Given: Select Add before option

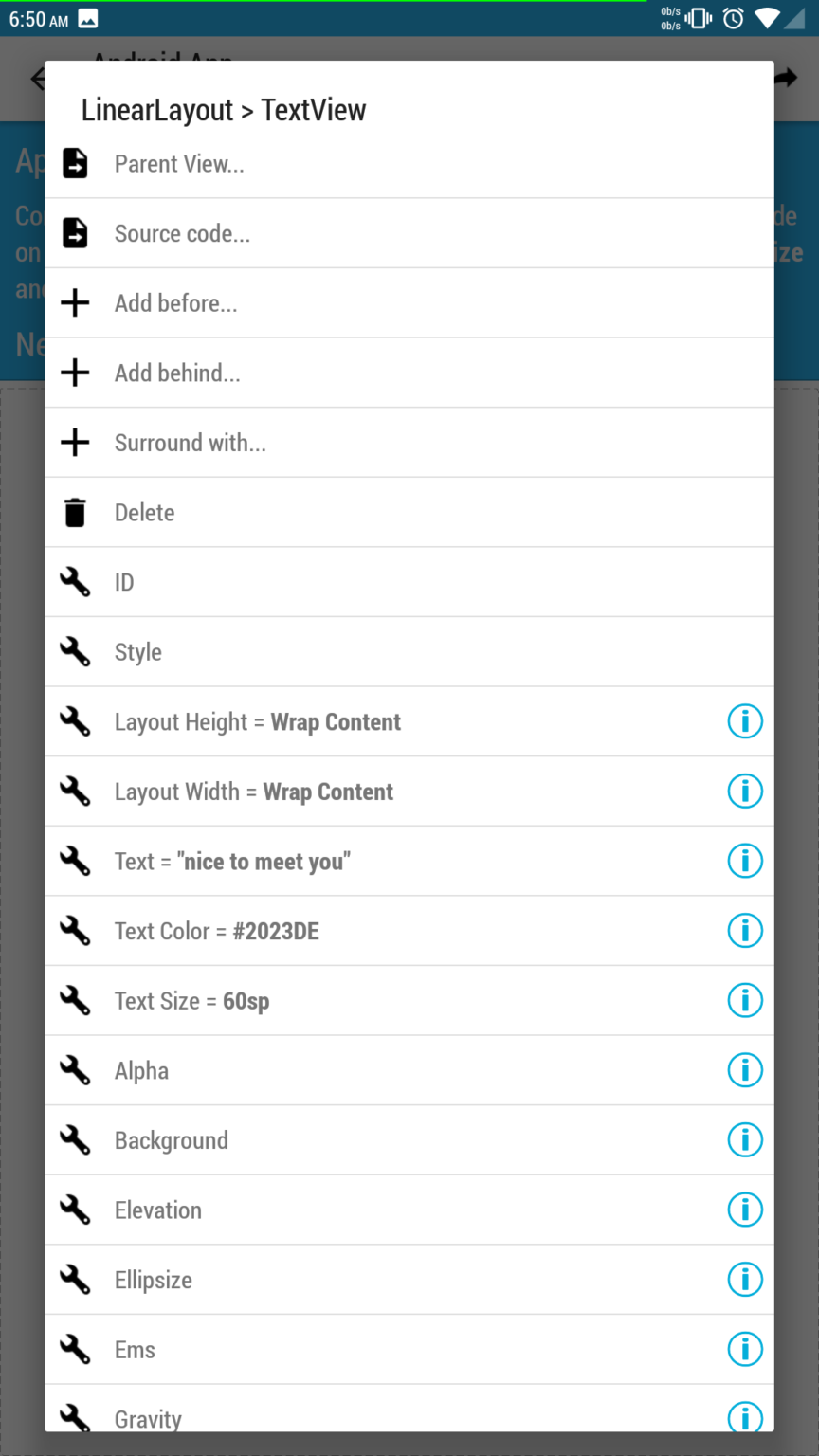Looking at the screenshot, I should pos(175,303).
